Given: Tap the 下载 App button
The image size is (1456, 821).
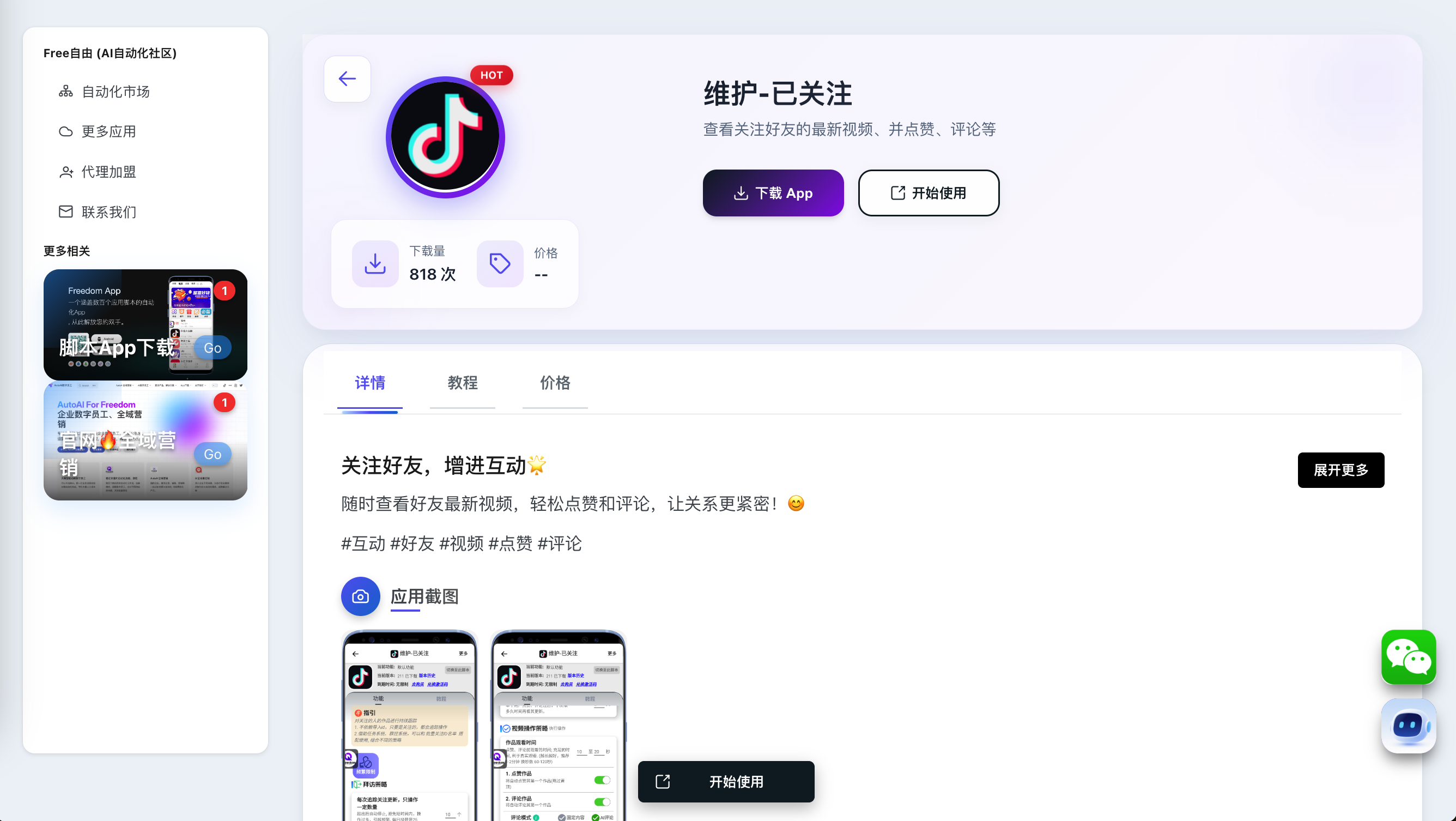Looking at the screenshot, I should coord(773,193).
